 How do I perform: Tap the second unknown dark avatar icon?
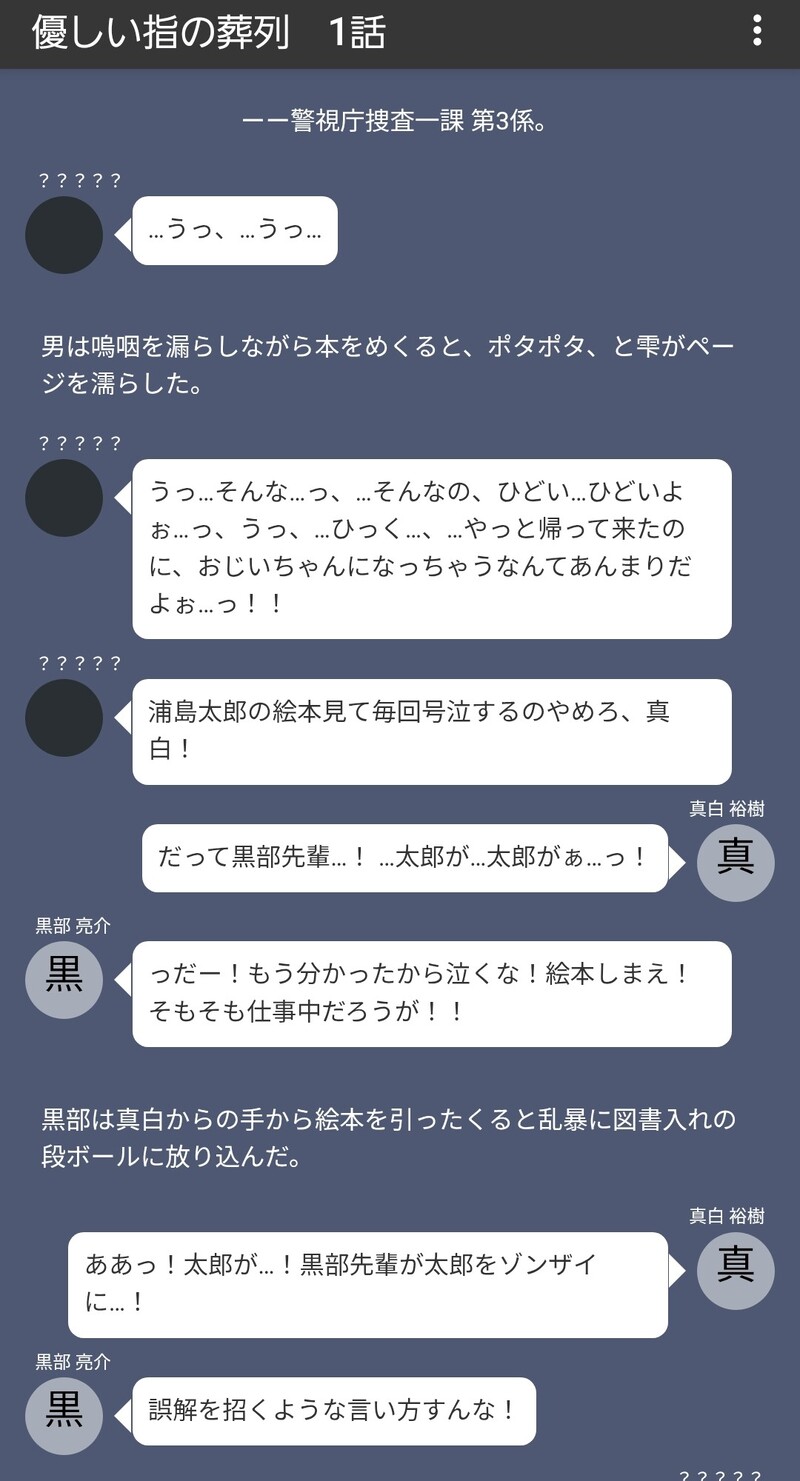pyautogui.click(x=63, y=498)
